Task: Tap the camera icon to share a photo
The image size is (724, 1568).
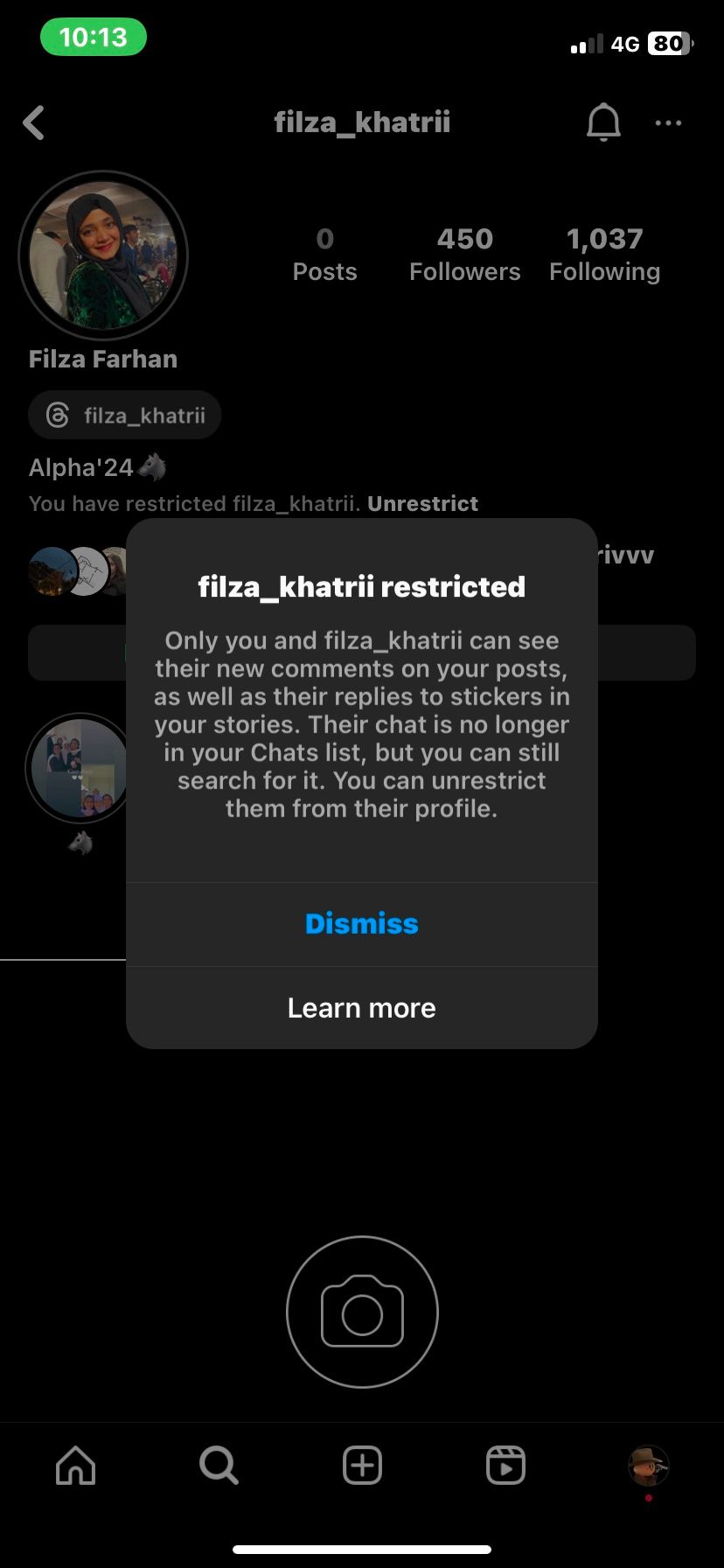Action: 362,1312
